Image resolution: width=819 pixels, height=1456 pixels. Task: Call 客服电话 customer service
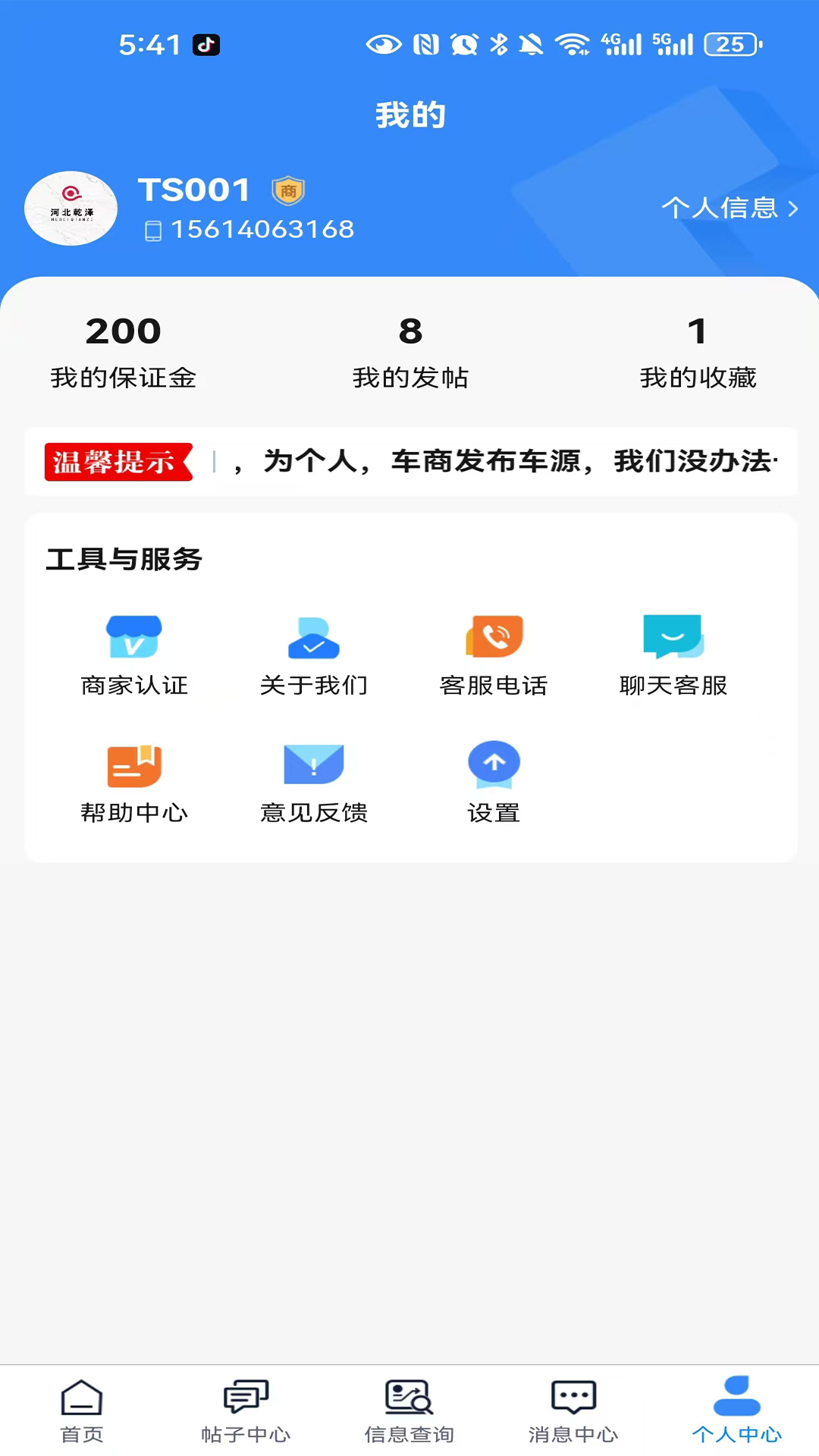click(x=494, y=654)
